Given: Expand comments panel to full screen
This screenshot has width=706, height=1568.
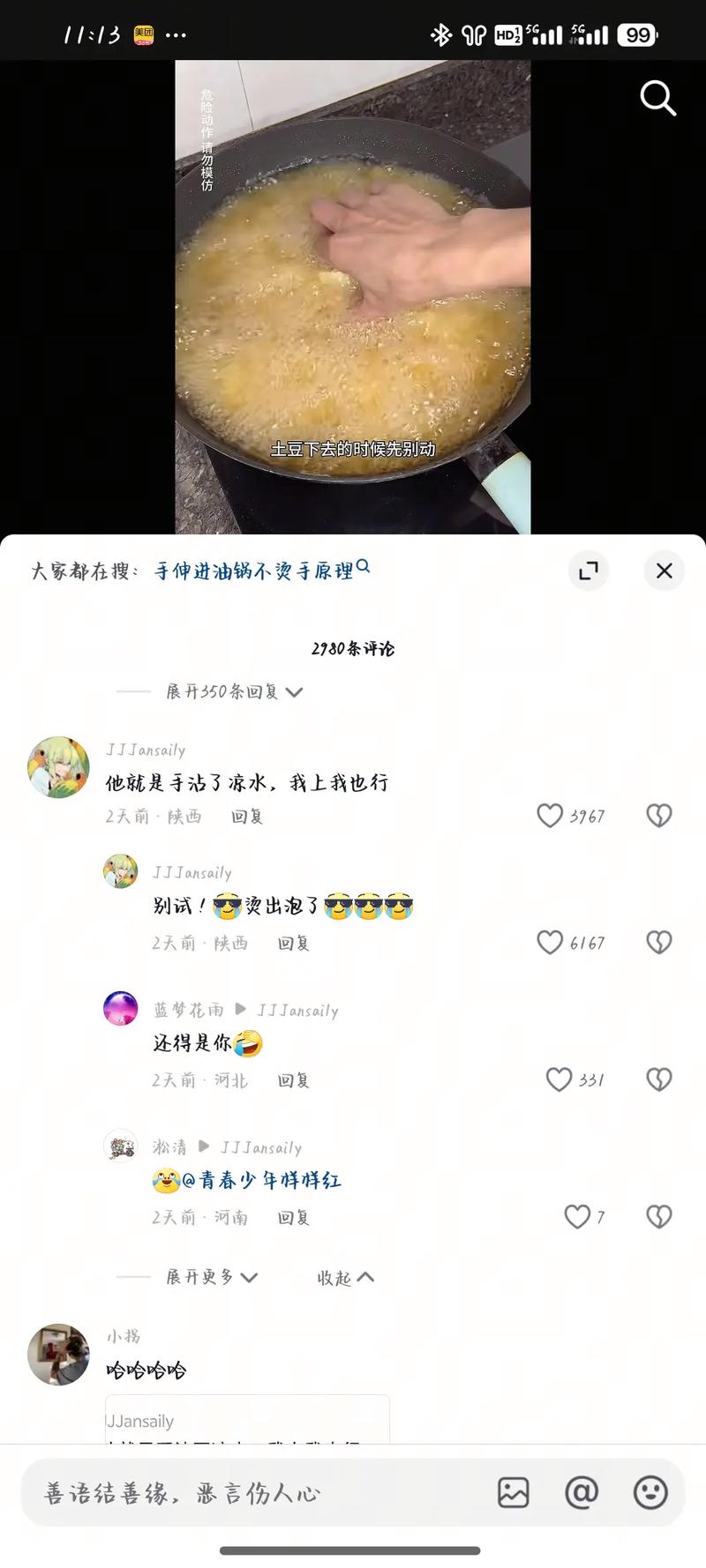Looking at the screenshot, I should tap(589, 571).
